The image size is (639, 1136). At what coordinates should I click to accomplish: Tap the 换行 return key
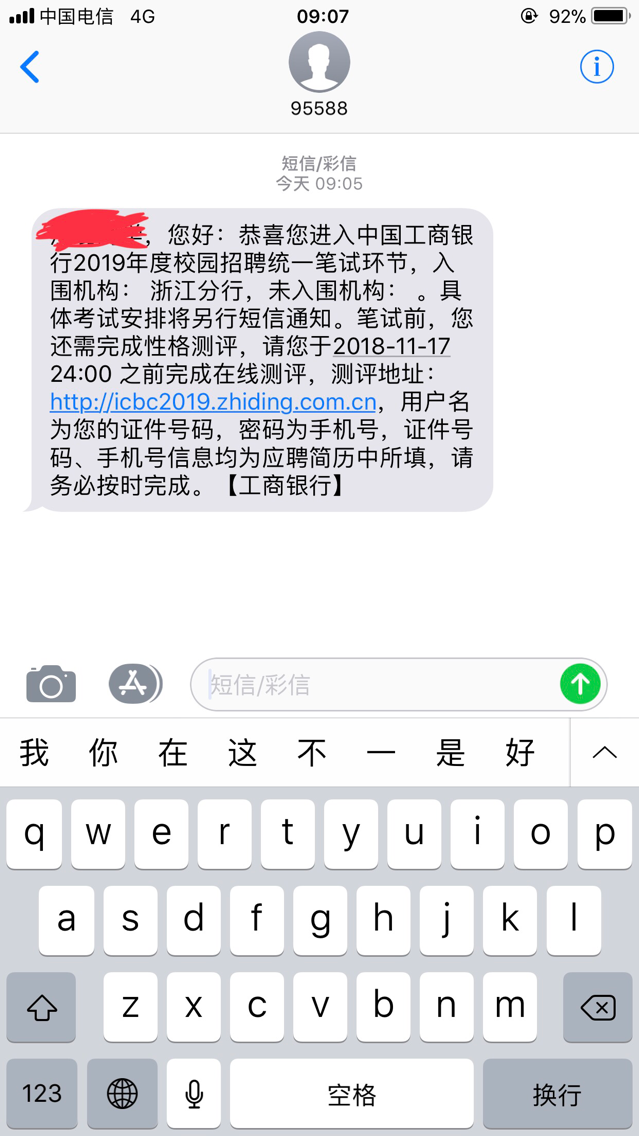pyautogui.click(x=557, y=1094)
